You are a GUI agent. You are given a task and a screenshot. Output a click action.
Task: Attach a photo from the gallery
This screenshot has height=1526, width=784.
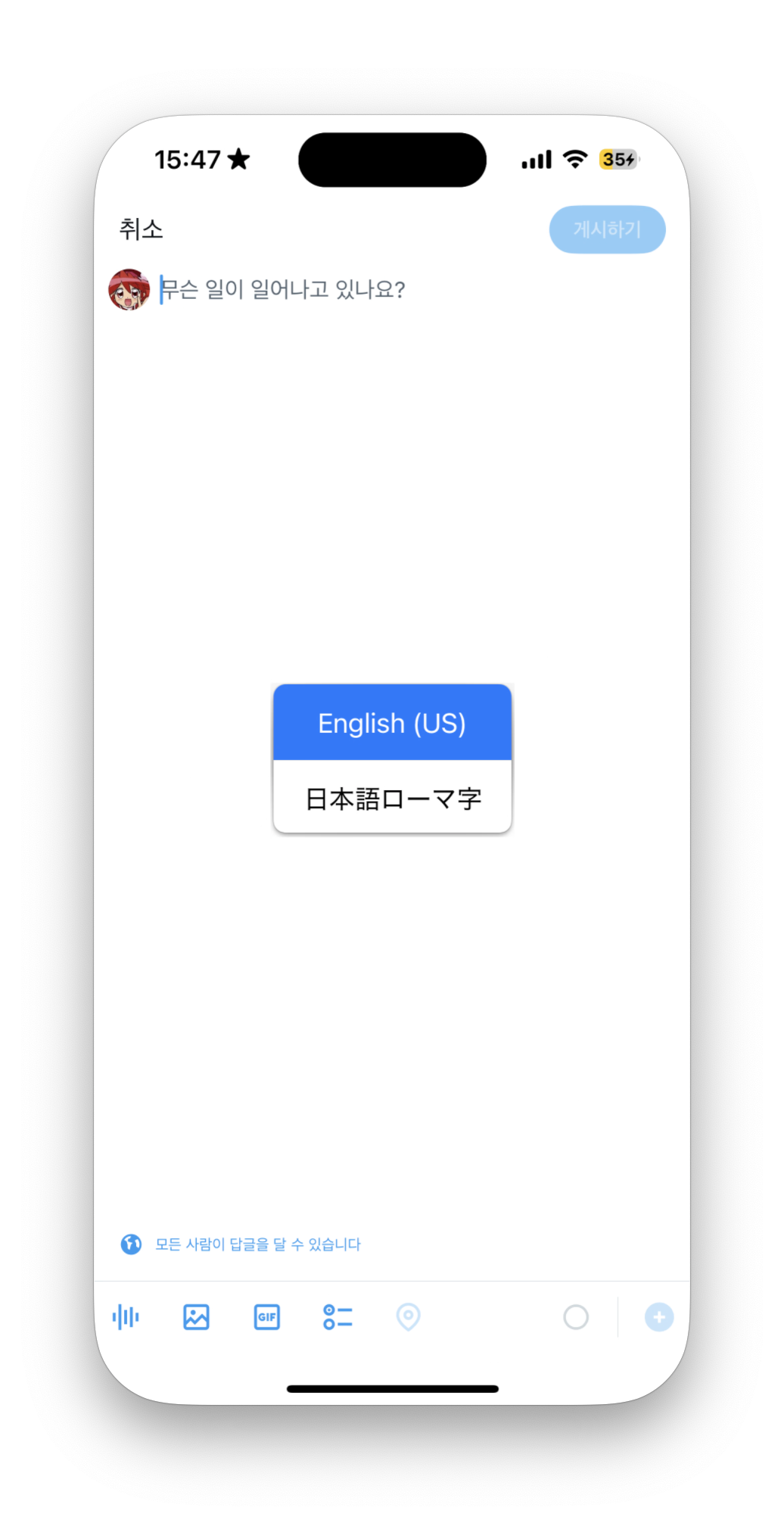[196, 1317]
